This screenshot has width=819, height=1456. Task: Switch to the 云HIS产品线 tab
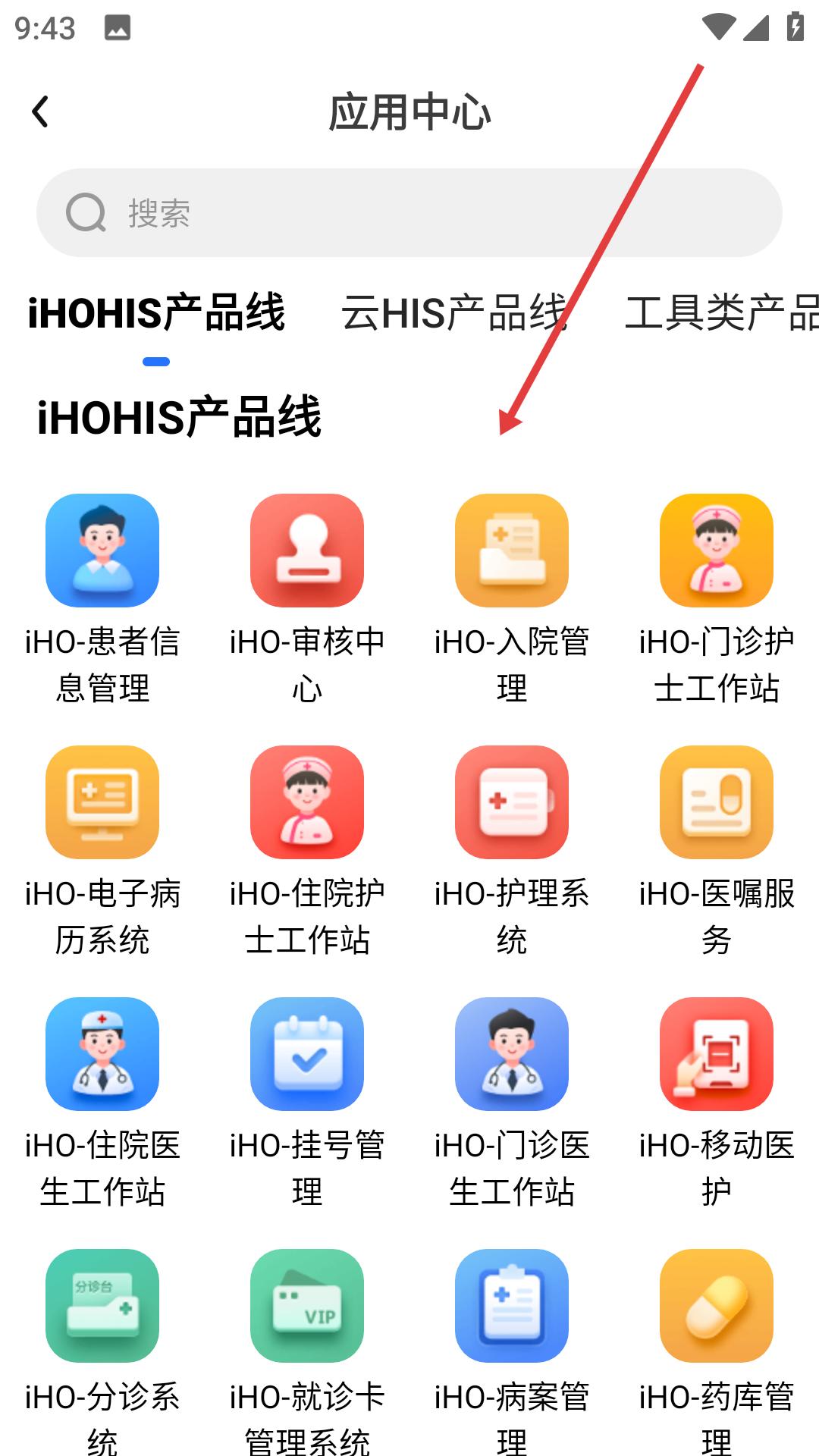coord(454,312)
